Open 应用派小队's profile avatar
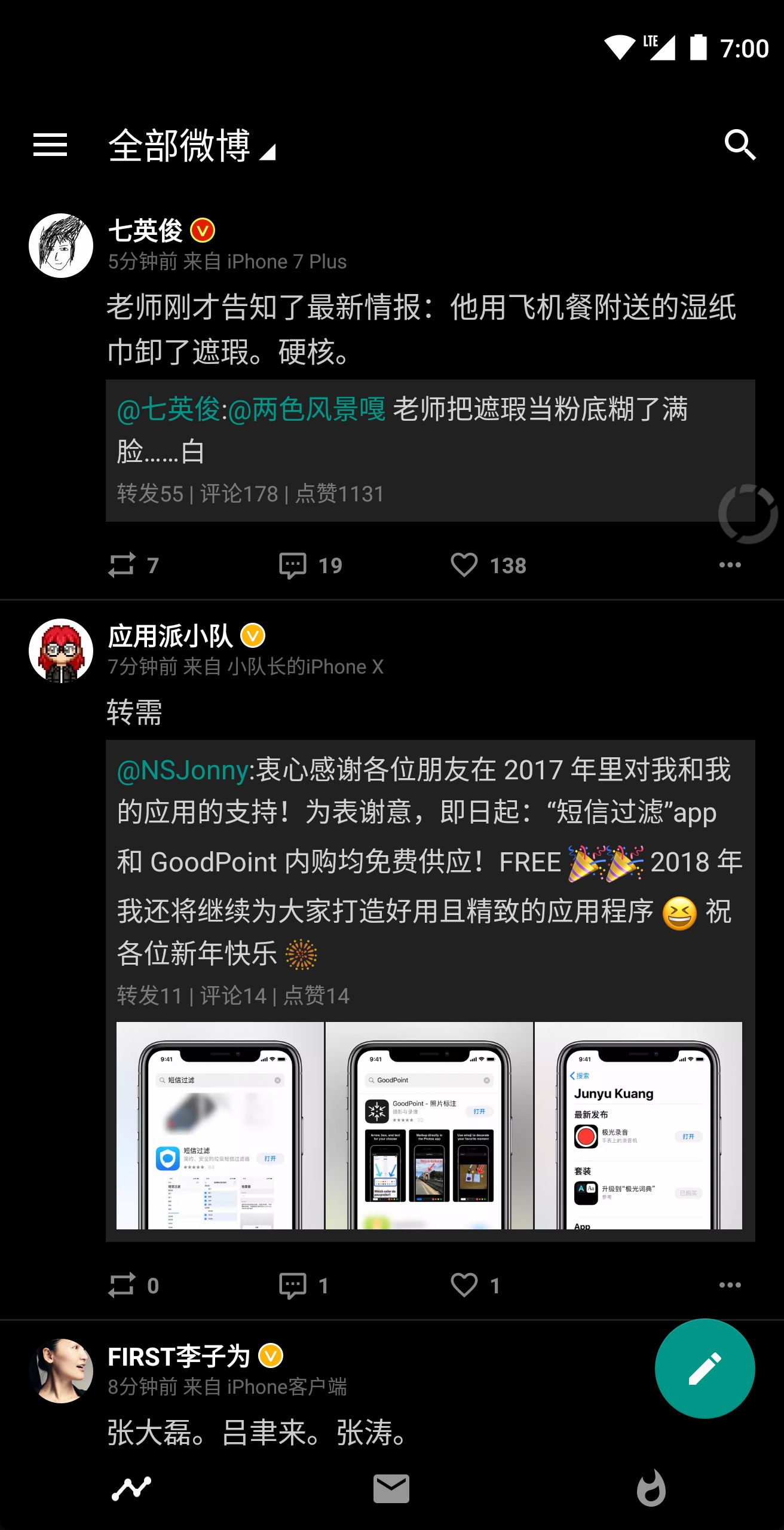 [x=61, y=651]
